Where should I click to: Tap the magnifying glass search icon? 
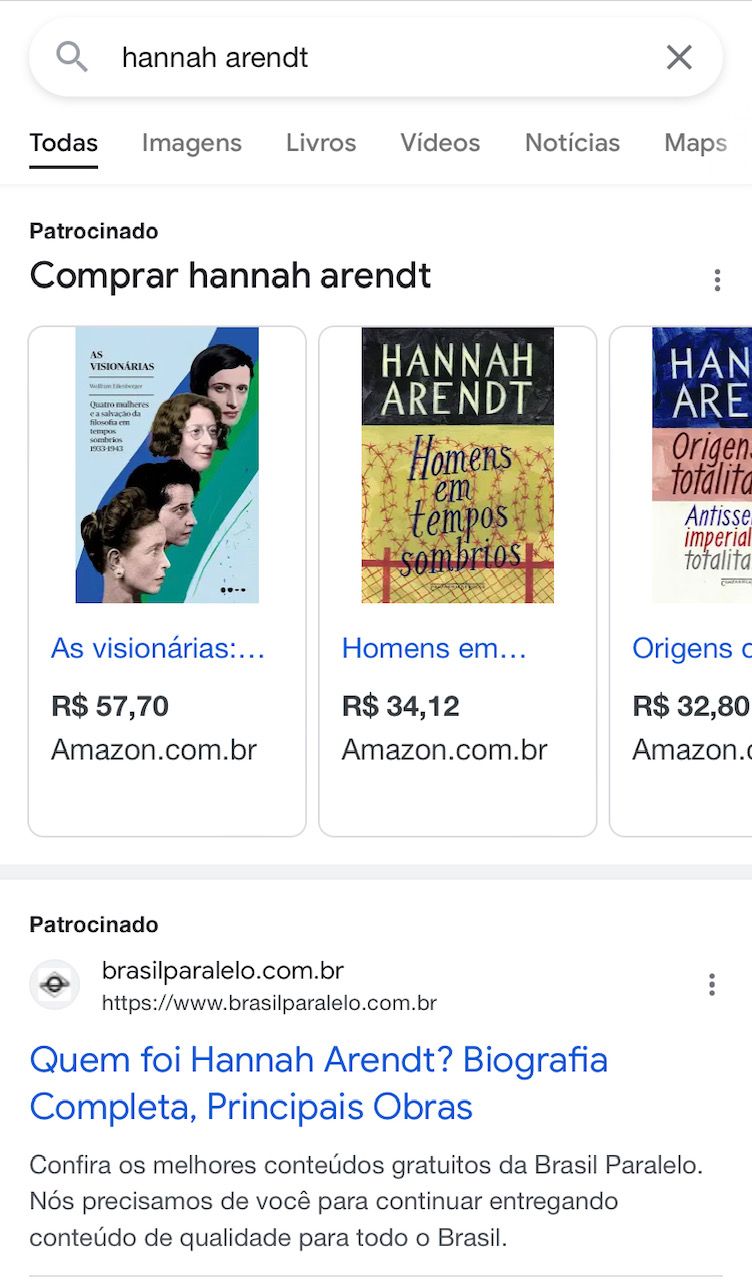pyautogui.click(x=72, y=58)
